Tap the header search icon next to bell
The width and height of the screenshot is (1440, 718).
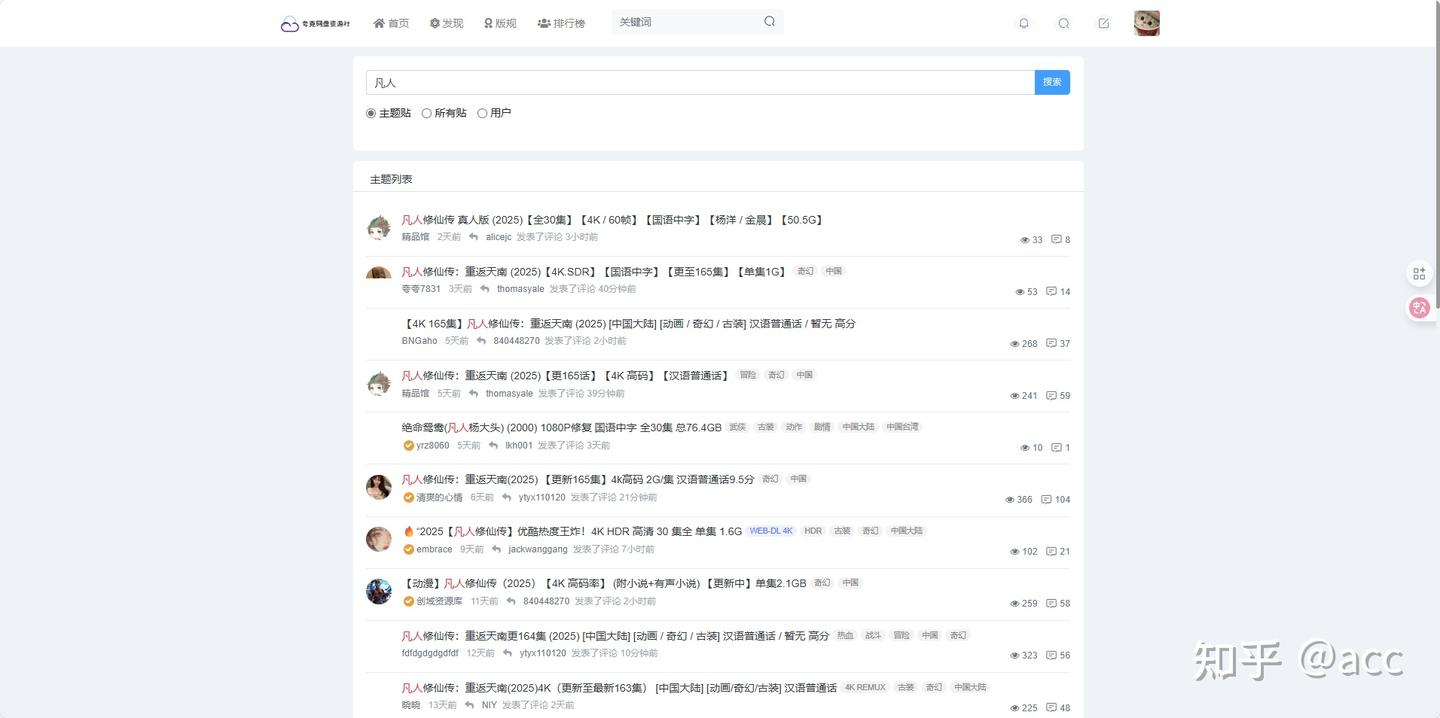coord(1063,23)
